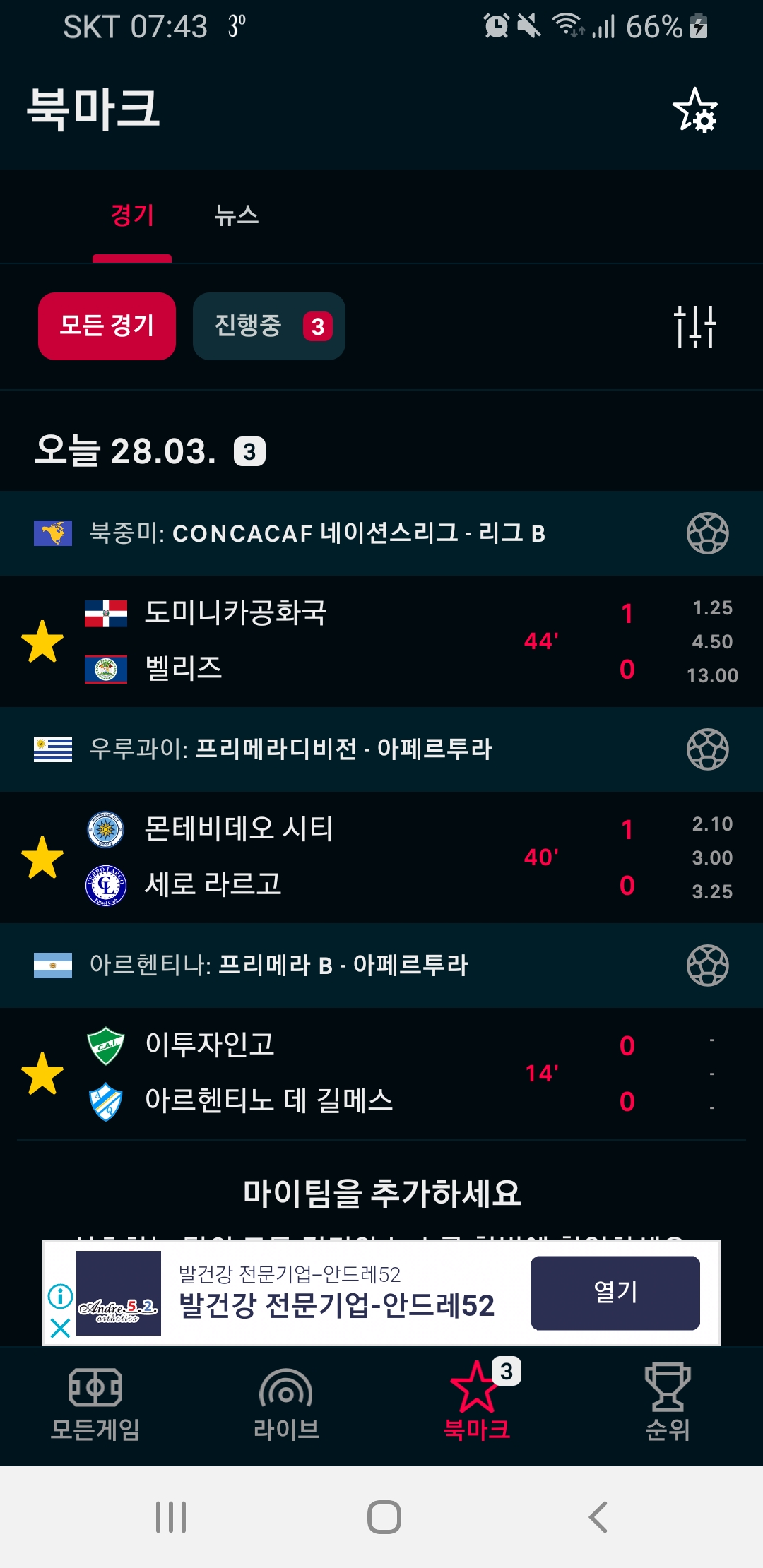The image size is (763, 1568).
Task: Go to the 모든게임 tab
Action: tap(95, 1406)
